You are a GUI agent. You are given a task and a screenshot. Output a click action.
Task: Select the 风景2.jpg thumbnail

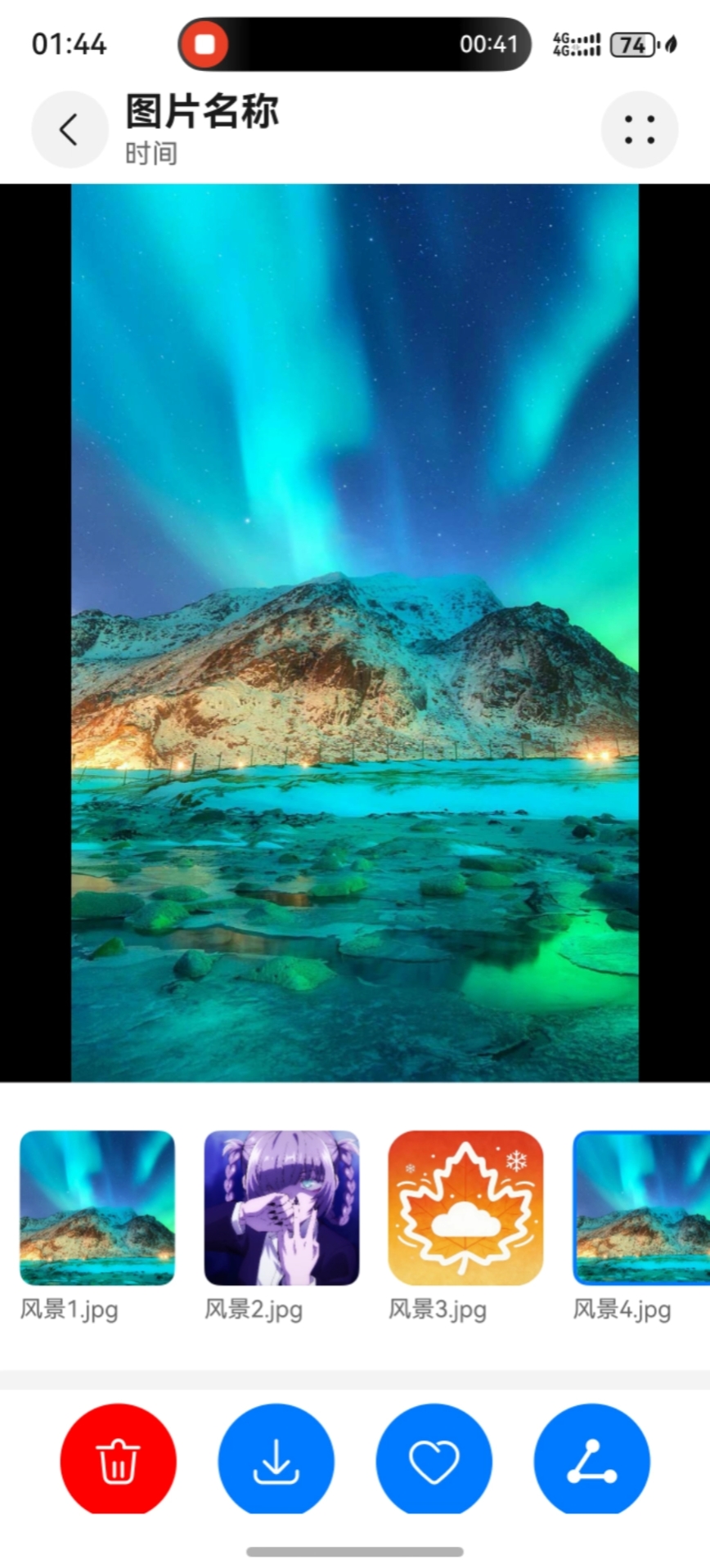[x=281, y=1207]
